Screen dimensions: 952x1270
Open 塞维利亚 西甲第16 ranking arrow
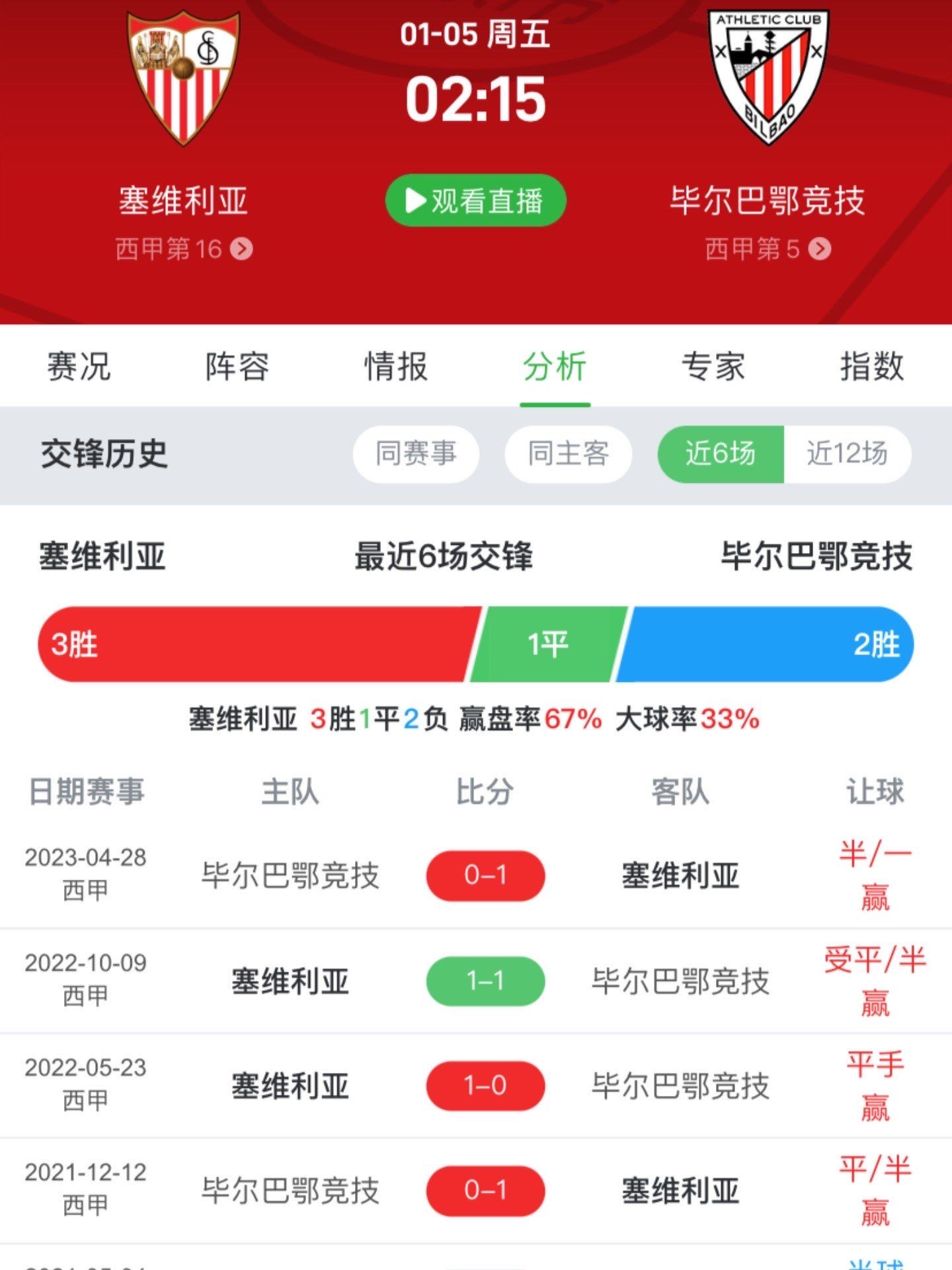[x=241, y=249]
